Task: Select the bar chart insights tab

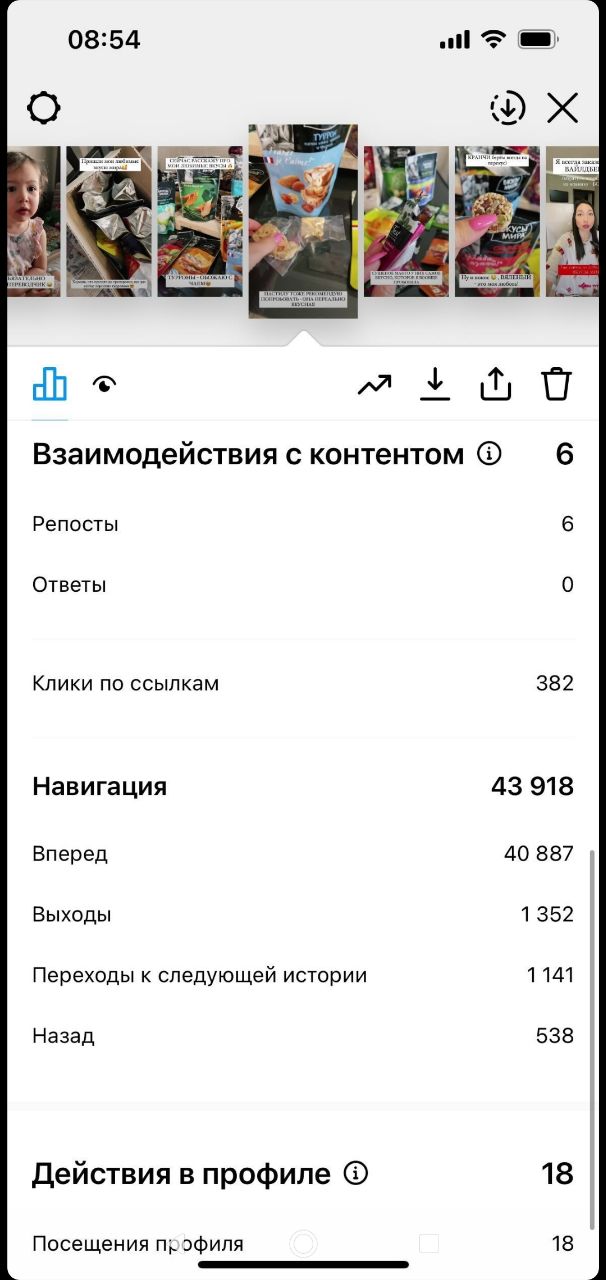Action: point(50,383)
